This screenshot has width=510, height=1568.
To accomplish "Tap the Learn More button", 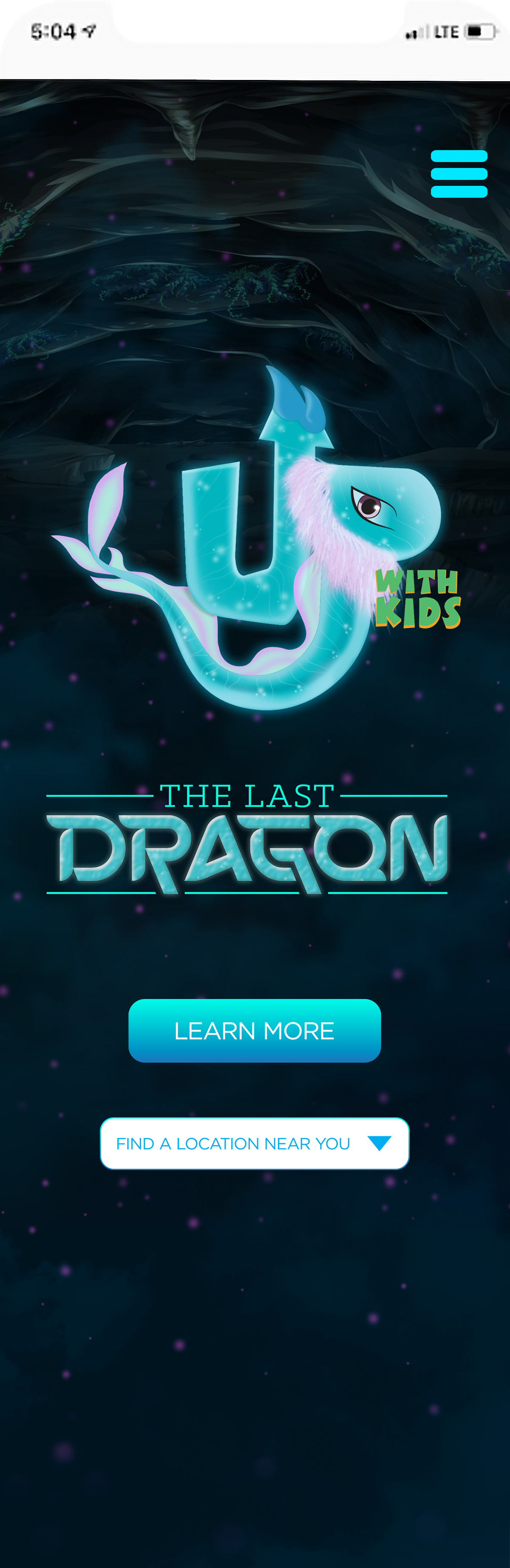I will pyautogui.click(x=255, y=1030).
